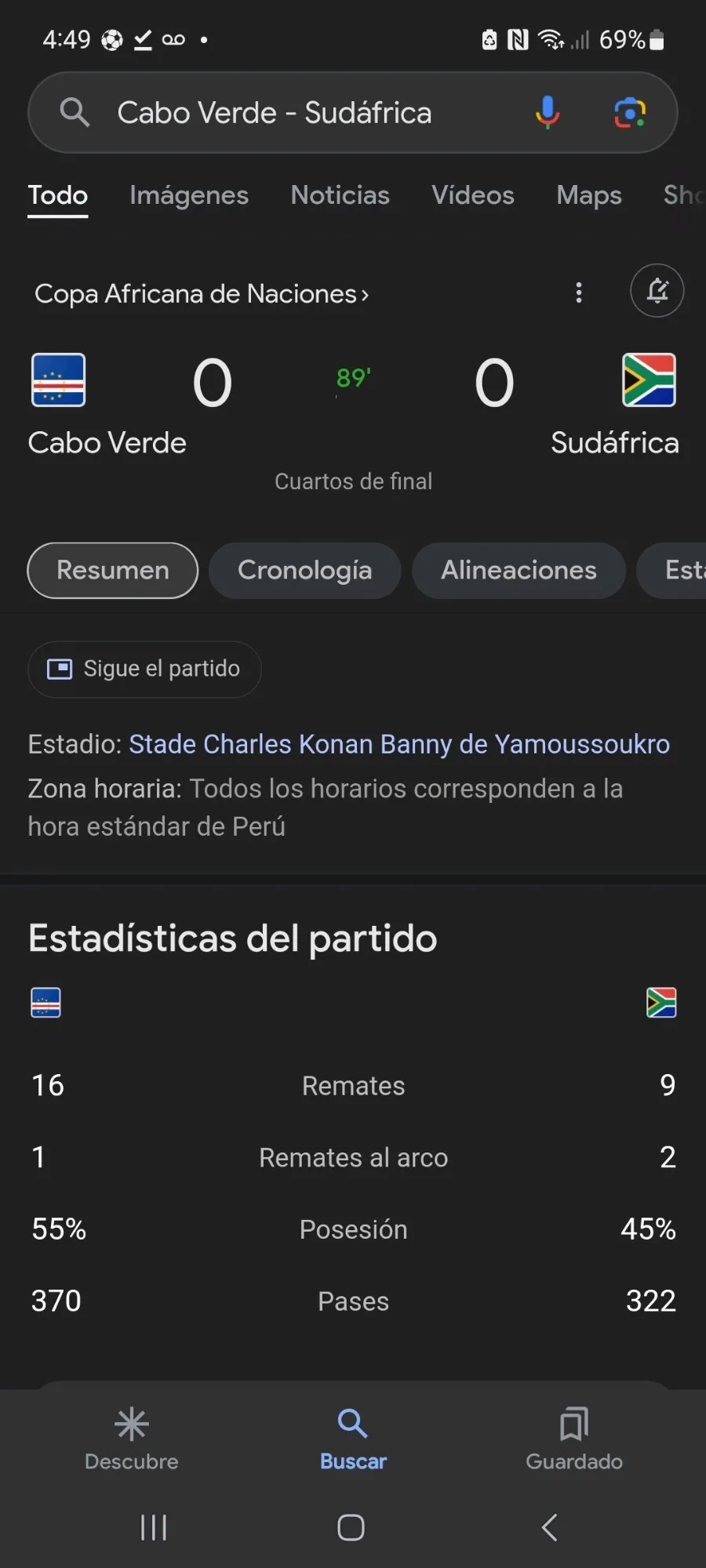Tap the Sigue el partido button
The image size is (706, 1568).
(x=144, y=669)
